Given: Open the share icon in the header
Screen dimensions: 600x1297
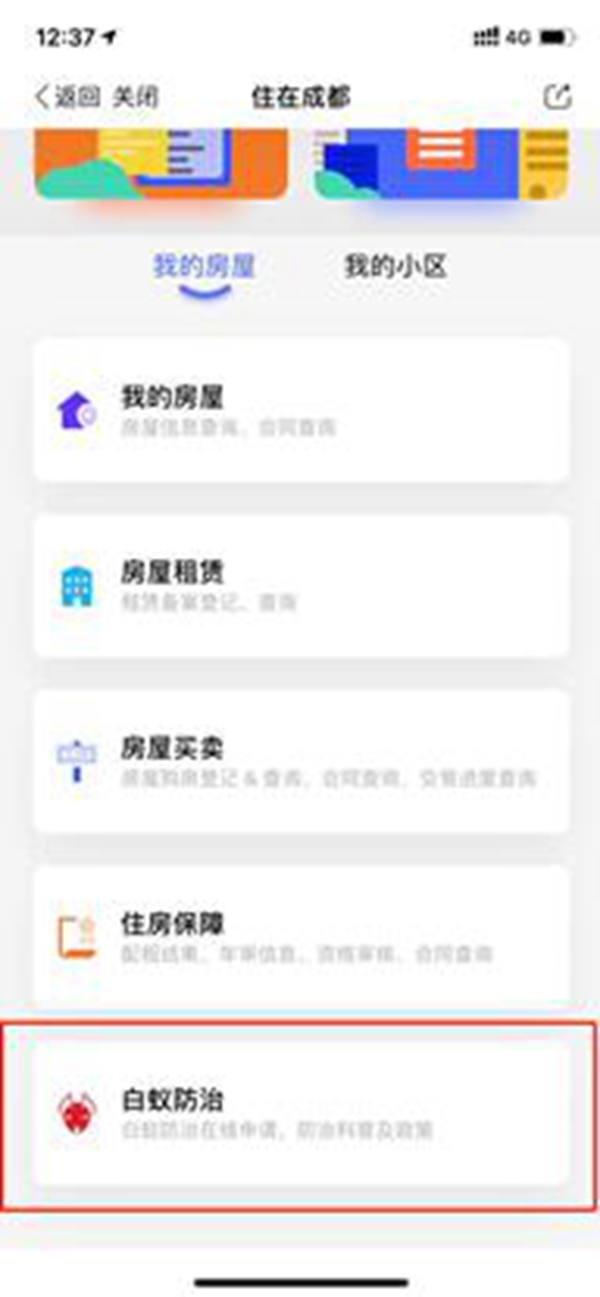Looking at the screenshot, I should 556,97.
